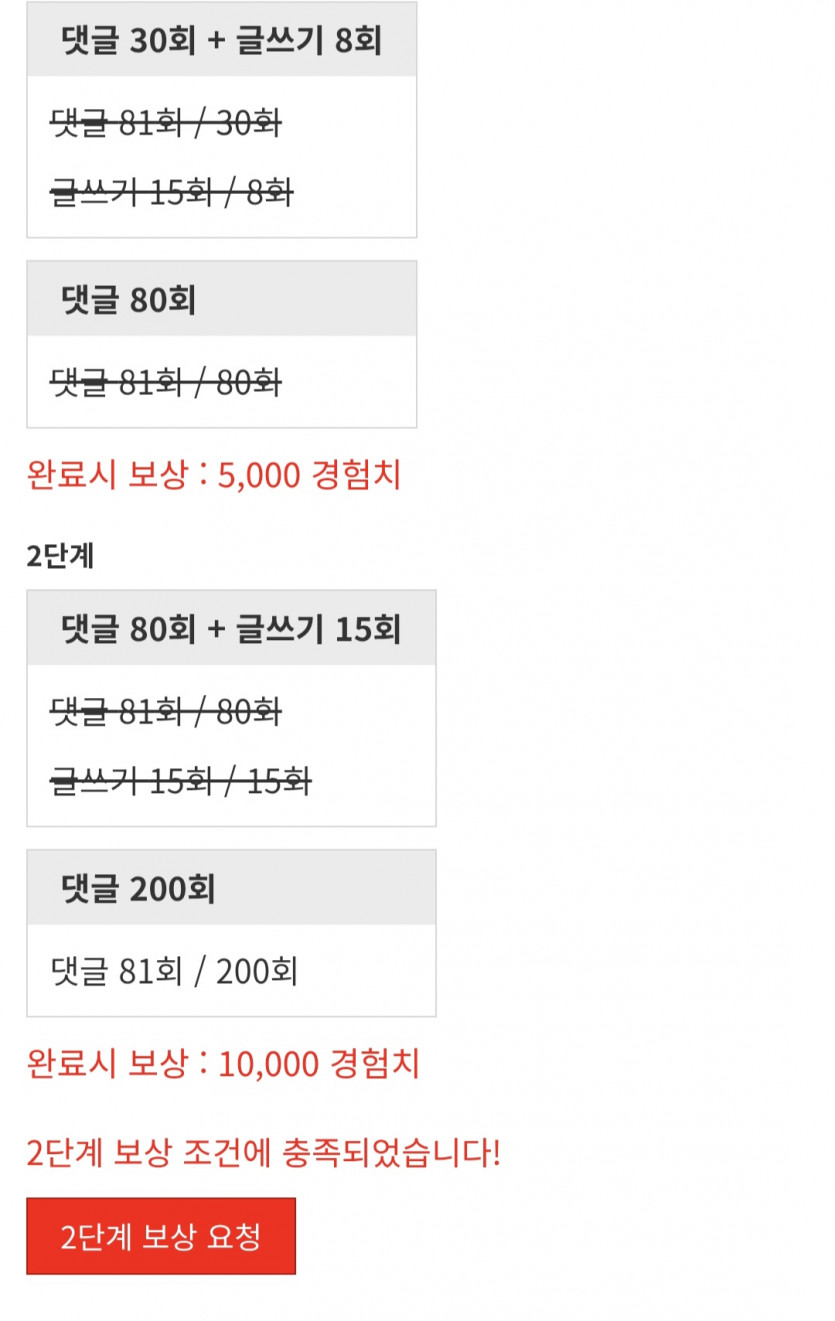This screenshot has width=835, height=1321.
Task: Select the struck-through 글쓰기 15화 / 8화 row
Action: pyautogui.click(x=170, y=194)
